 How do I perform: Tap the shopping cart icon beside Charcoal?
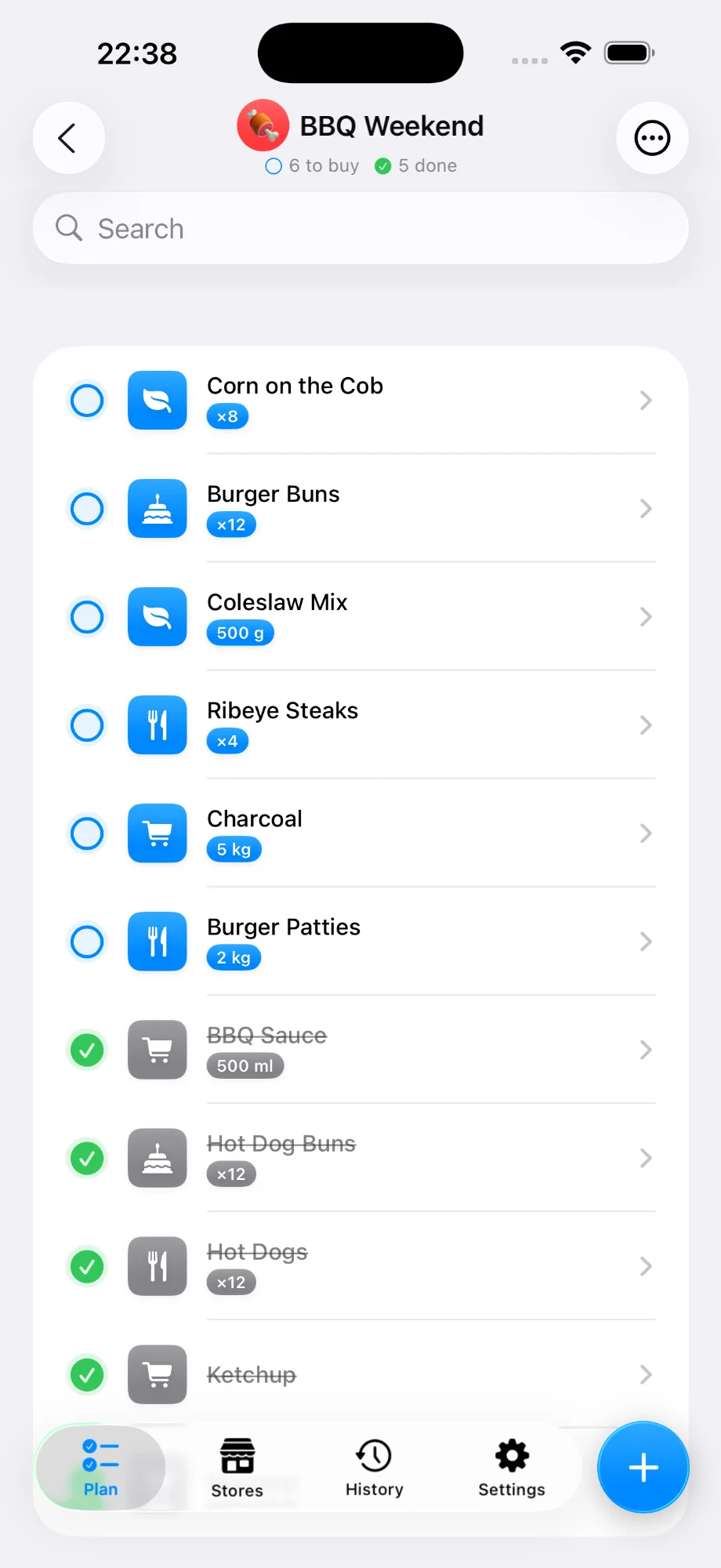pos(157,833)
